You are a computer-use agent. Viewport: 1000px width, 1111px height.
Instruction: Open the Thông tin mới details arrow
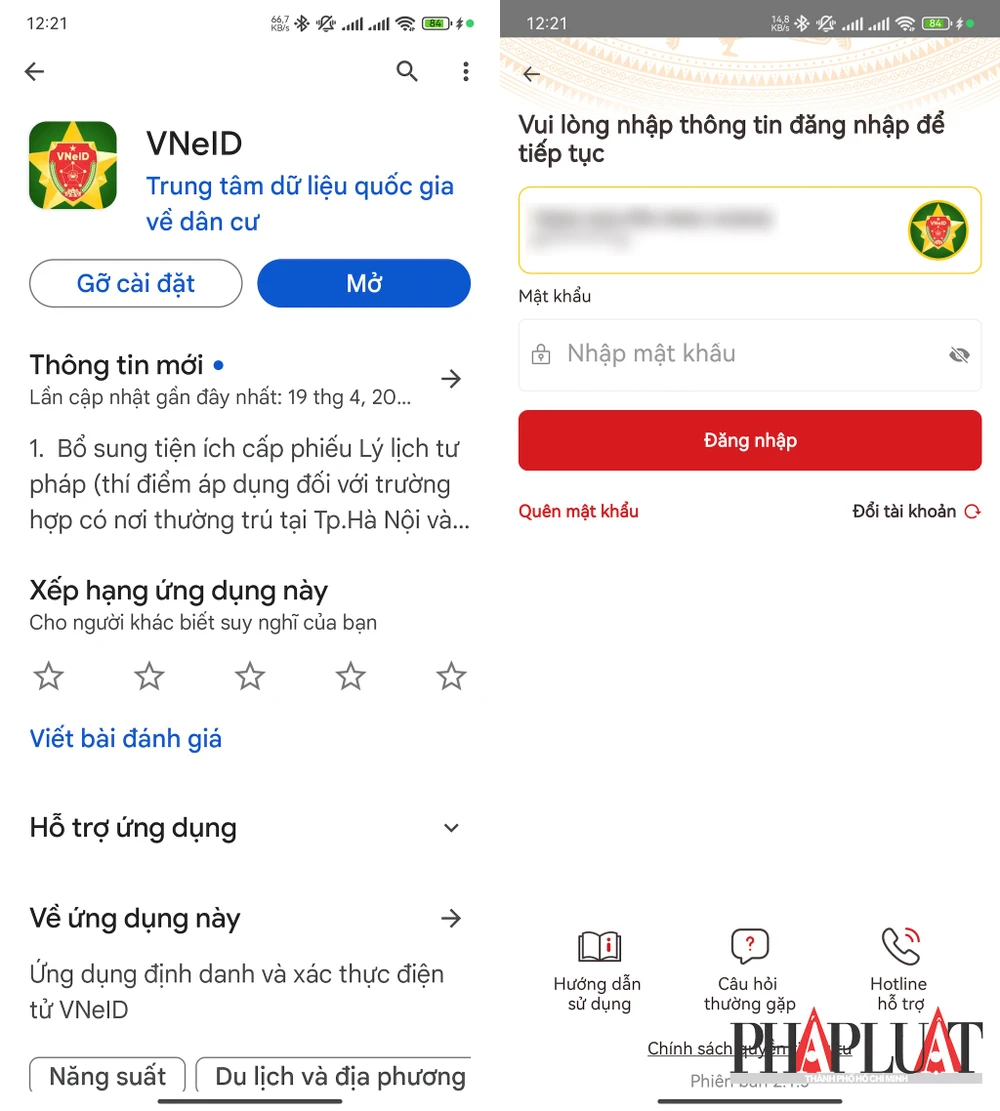pos(450,379)
